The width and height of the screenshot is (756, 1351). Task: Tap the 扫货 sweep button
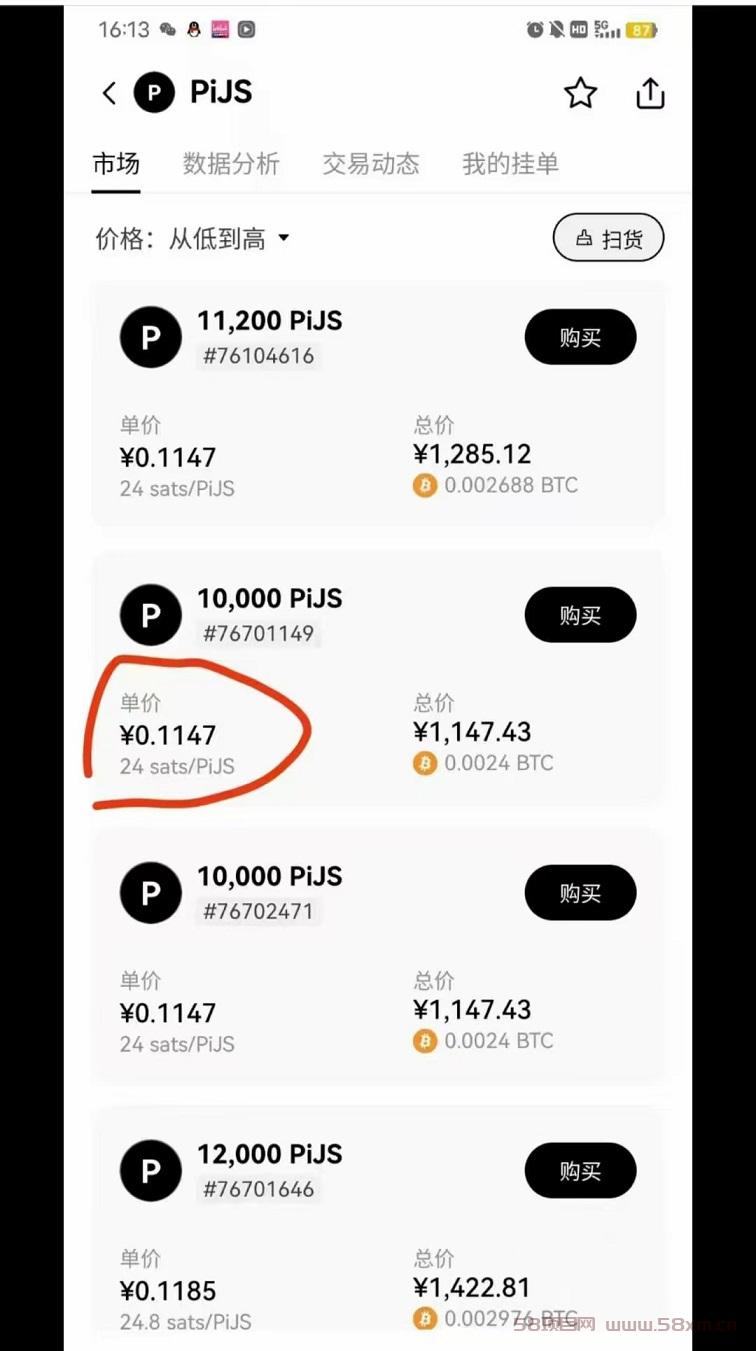(608, 239)
